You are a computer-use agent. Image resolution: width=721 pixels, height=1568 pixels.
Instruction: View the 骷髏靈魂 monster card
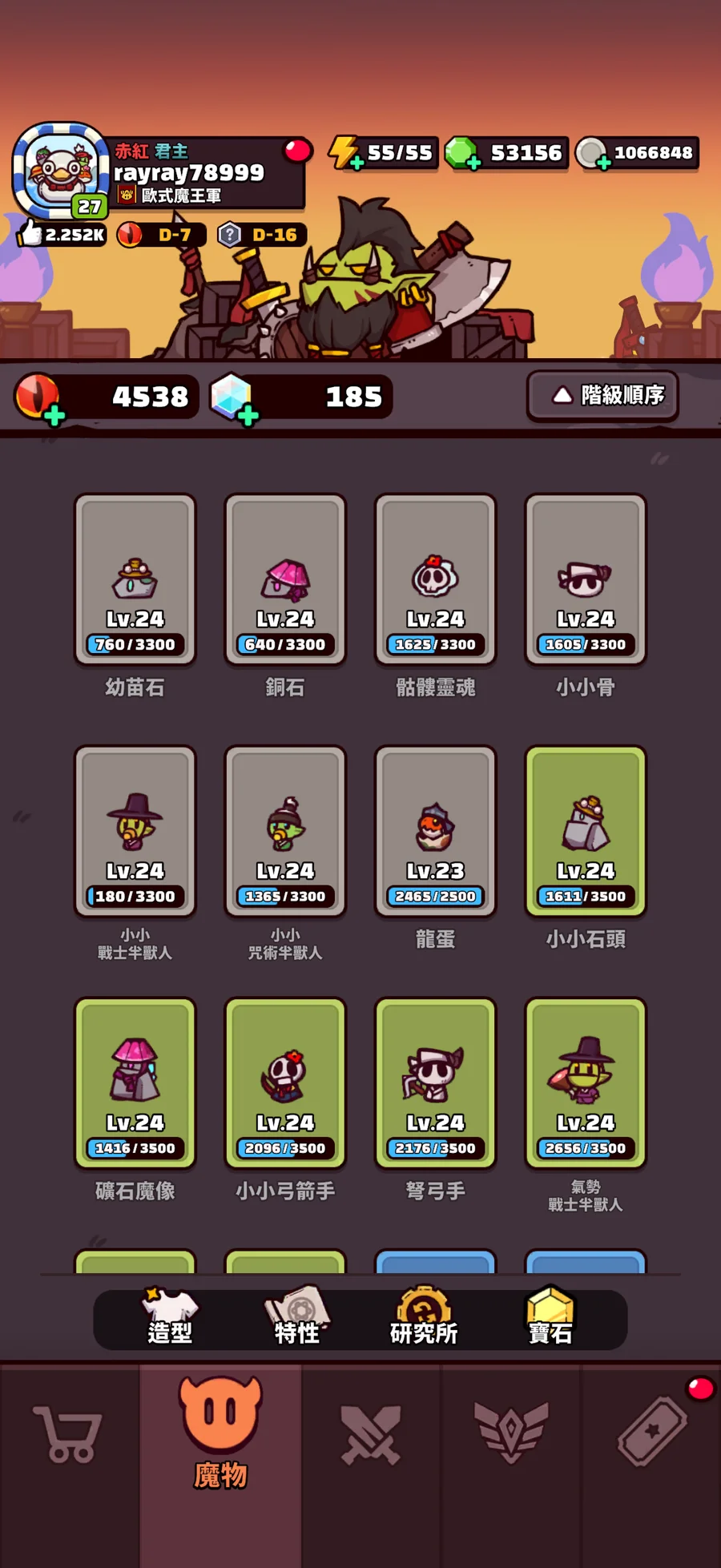[x=435, y=579]
